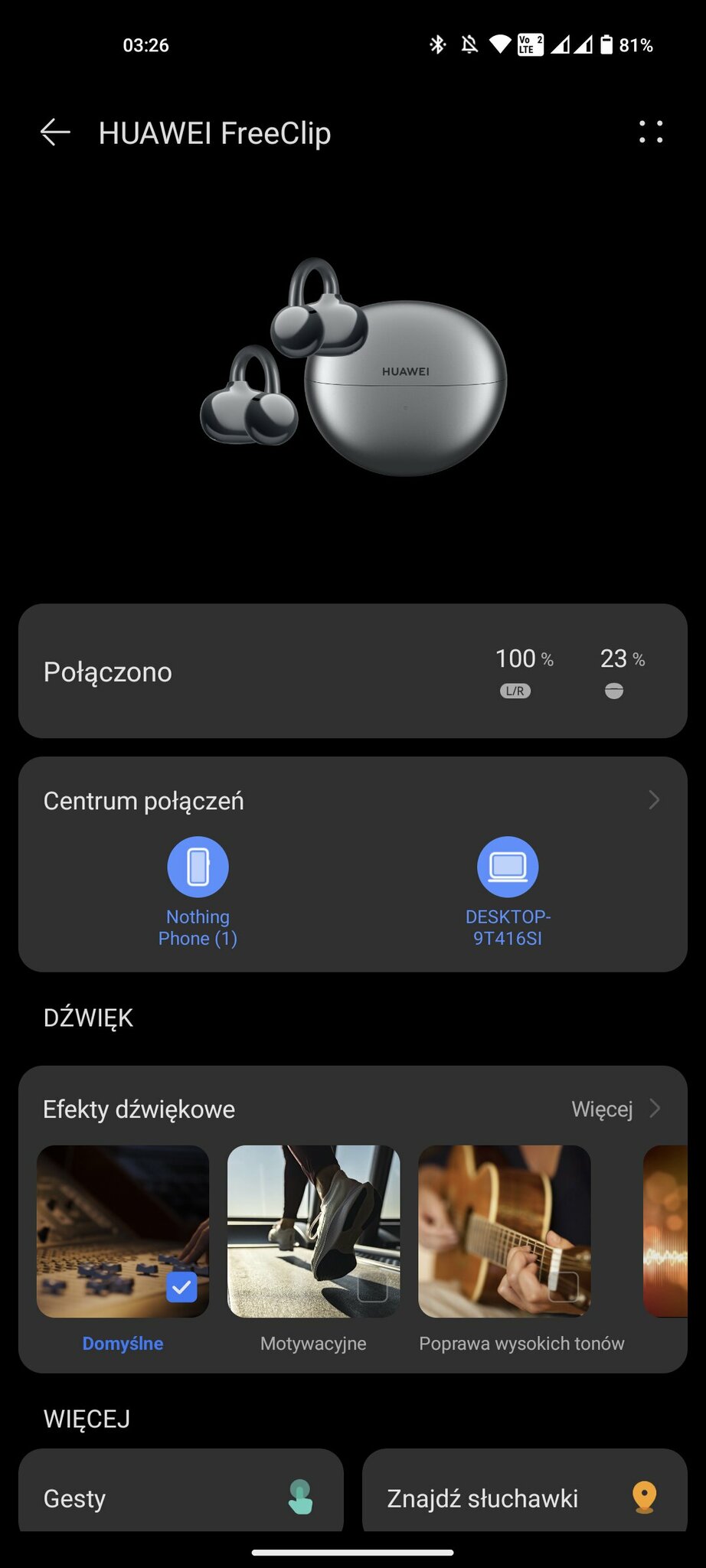Open Centrum połączeń

352,800
